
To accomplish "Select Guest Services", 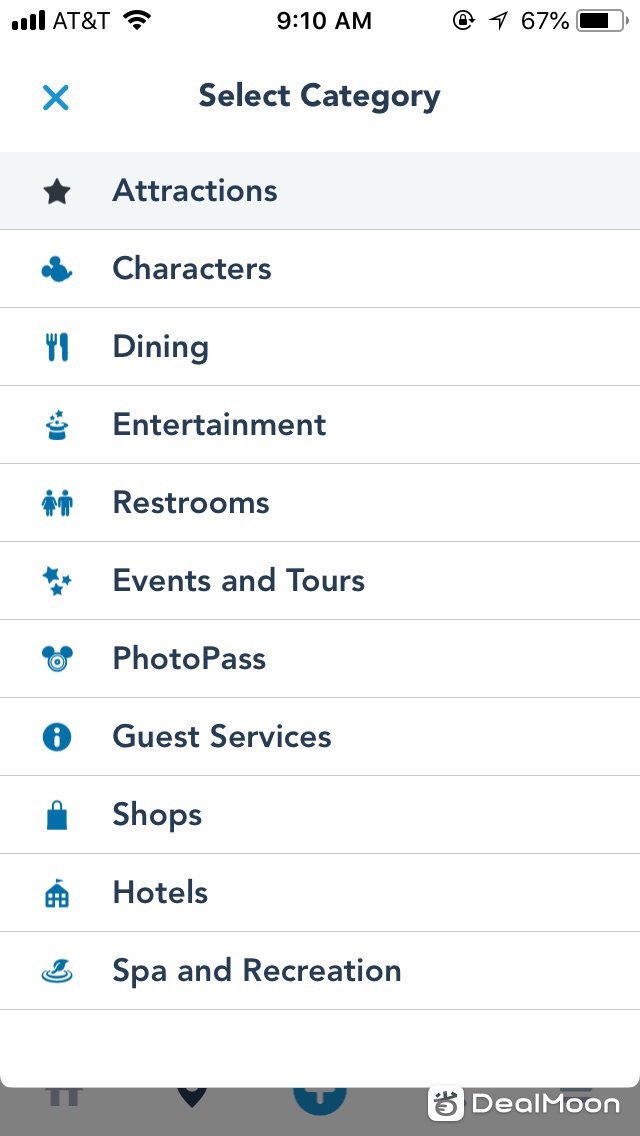I will [320, 737].
